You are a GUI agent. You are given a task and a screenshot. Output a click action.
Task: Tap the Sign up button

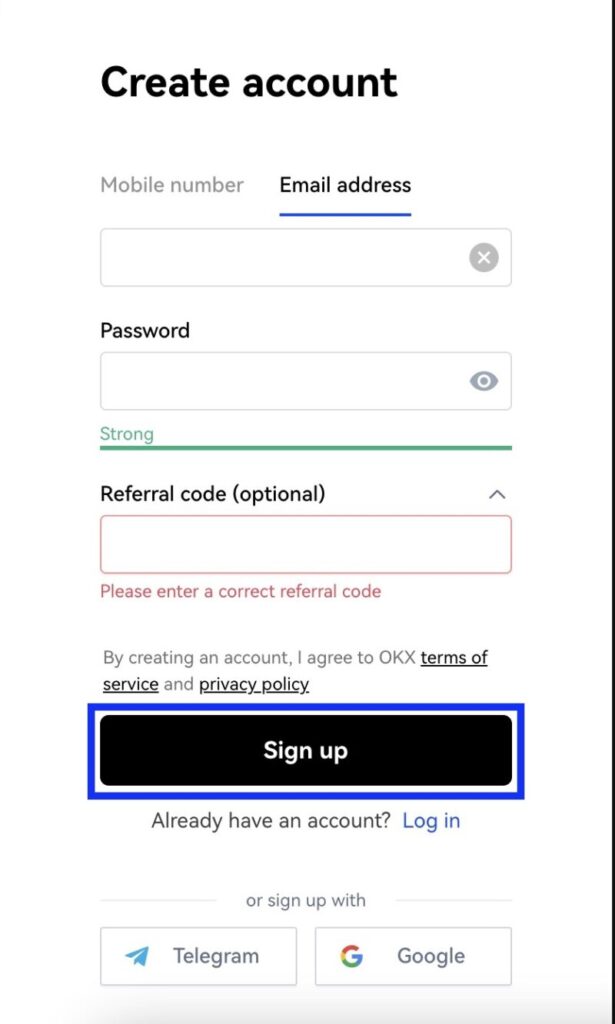(306, 750)
